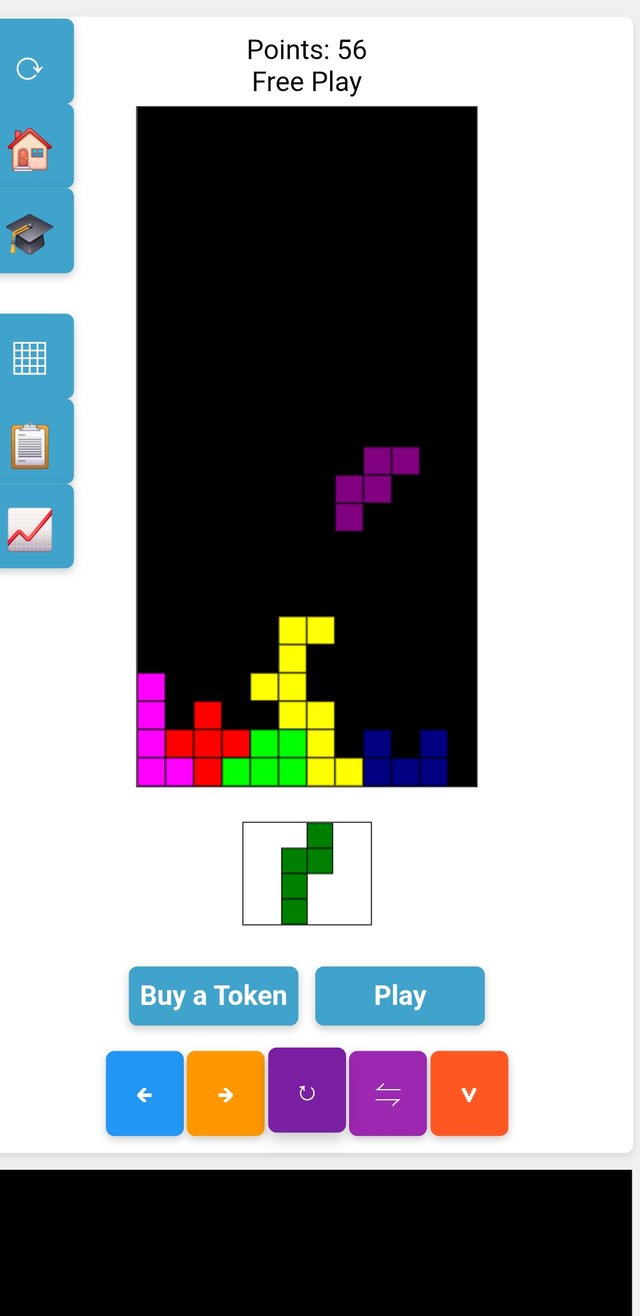Drop the piece with the down button
640x1316 pixels.
coord(469,1094)
